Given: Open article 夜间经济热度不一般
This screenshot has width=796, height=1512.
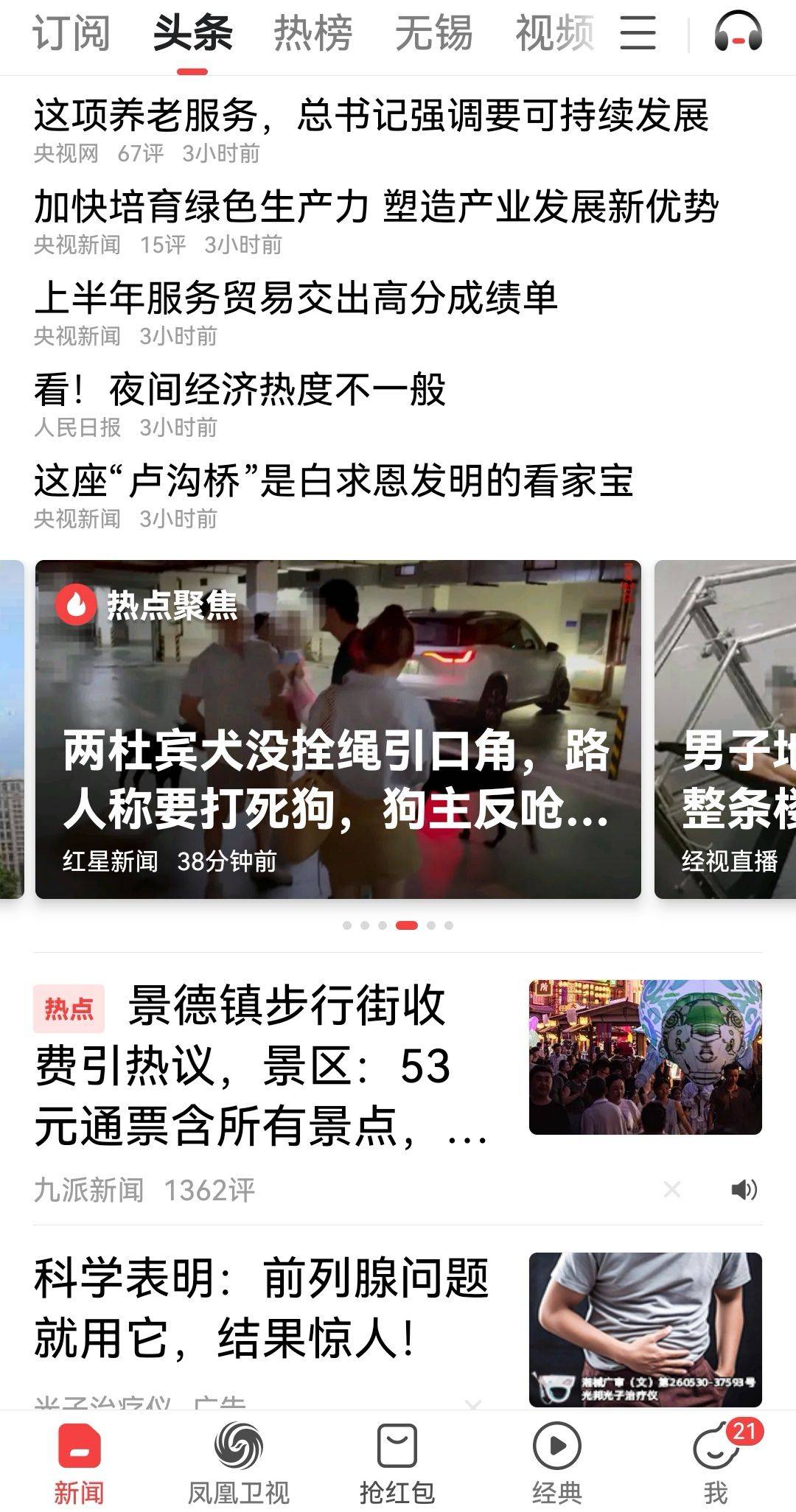Looking at the screenshot, I should pos(240,390).
